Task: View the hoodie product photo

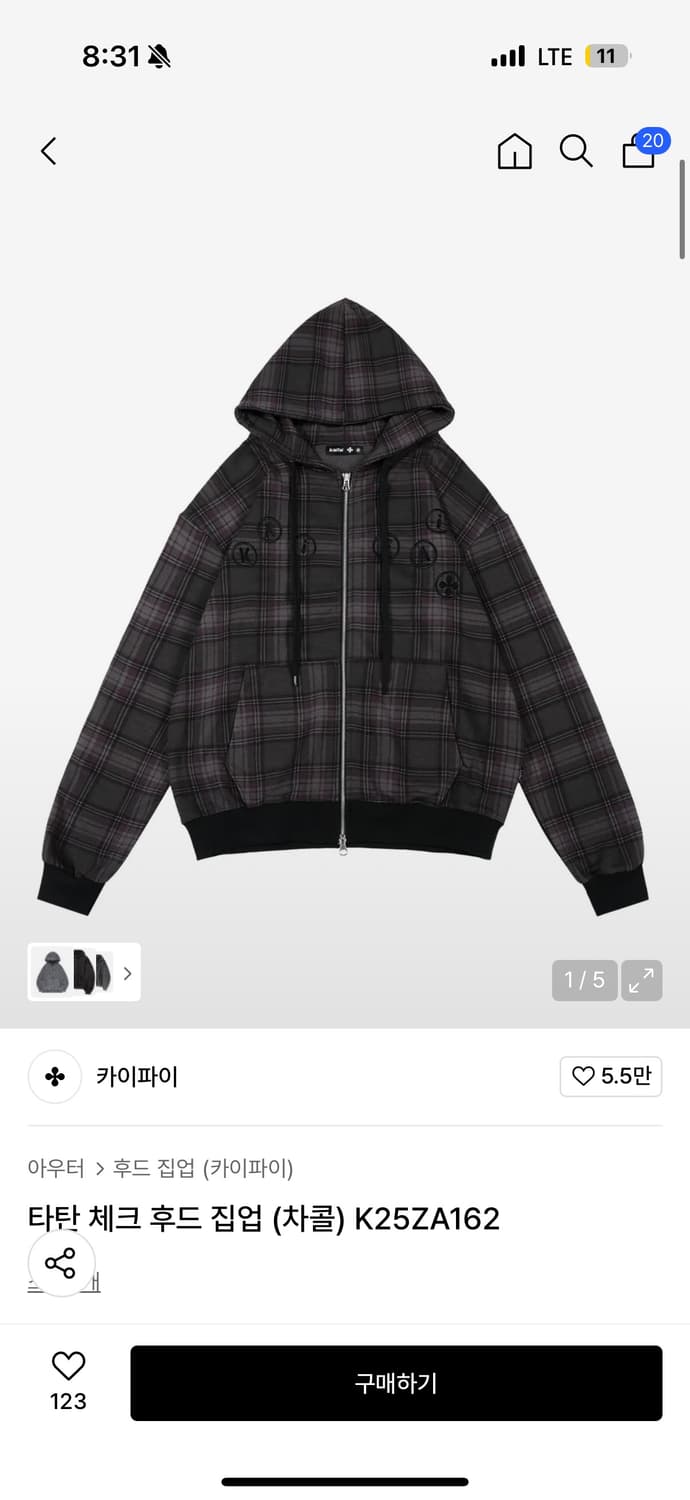Action: 344,600
